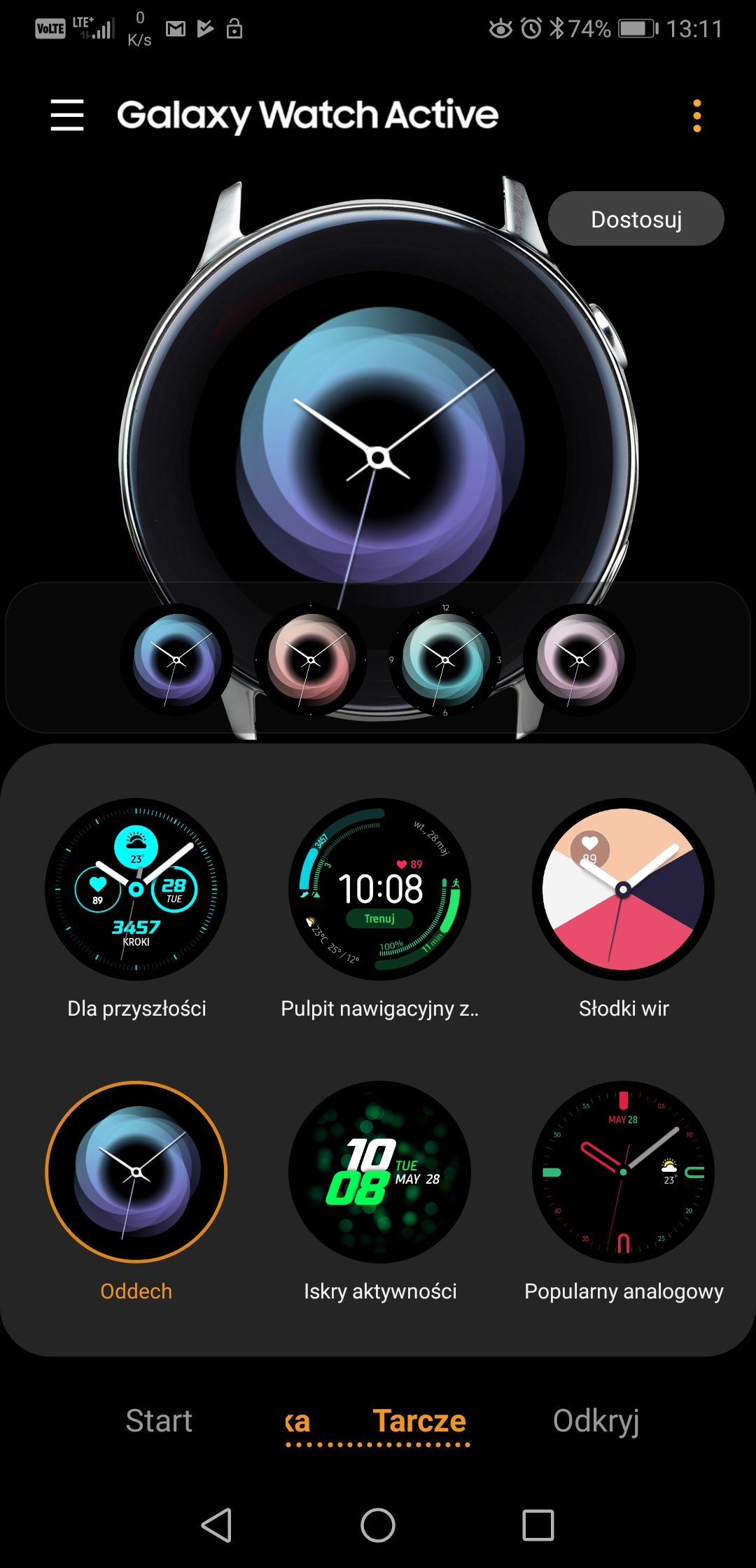Go to the Odkryj tab
This screenshot has height=1568, width=756.
pyautogui.click(x=596, y=1422)
